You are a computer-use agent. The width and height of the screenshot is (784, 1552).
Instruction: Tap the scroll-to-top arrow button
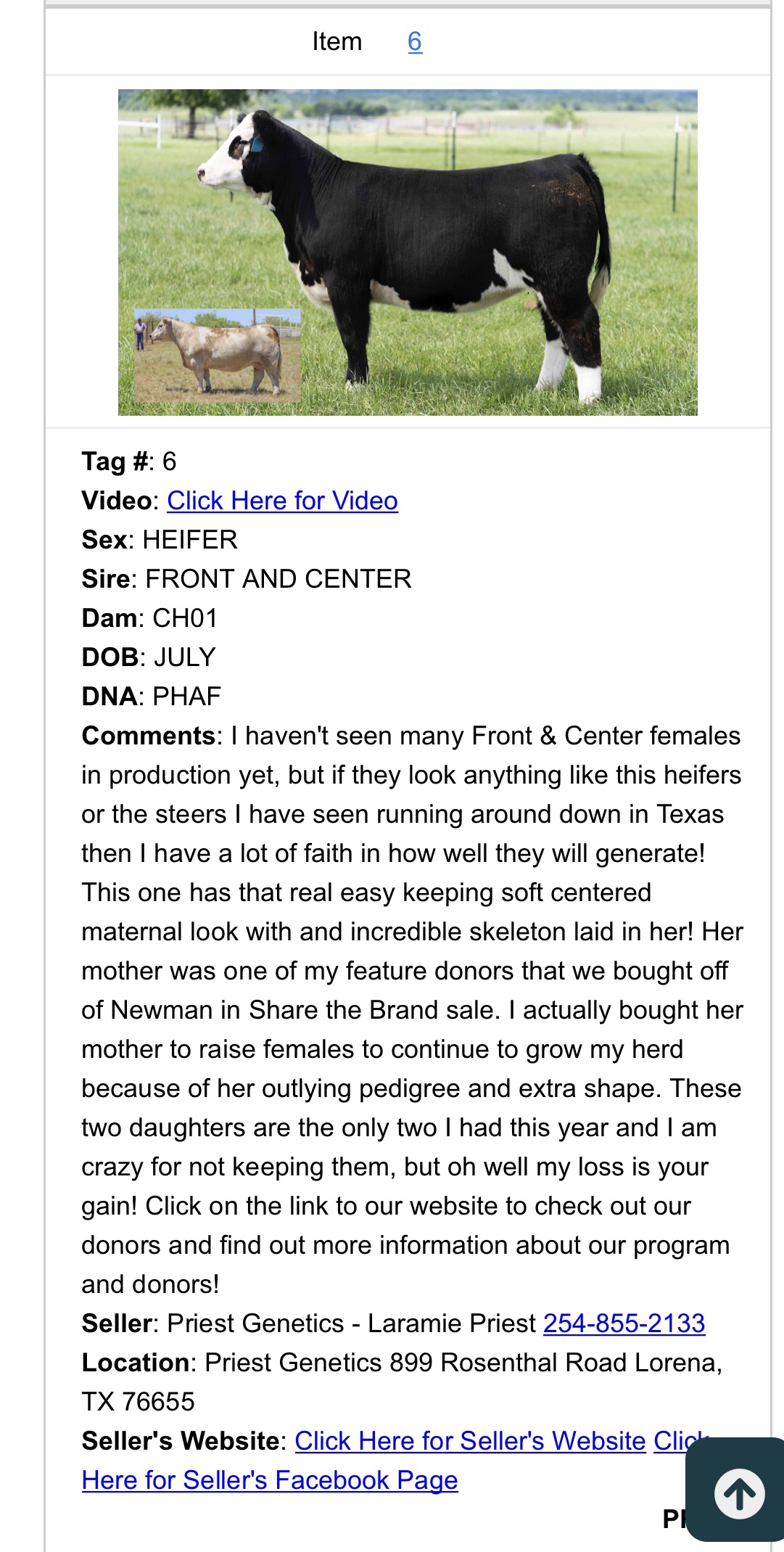click(x=739, y=1494)
